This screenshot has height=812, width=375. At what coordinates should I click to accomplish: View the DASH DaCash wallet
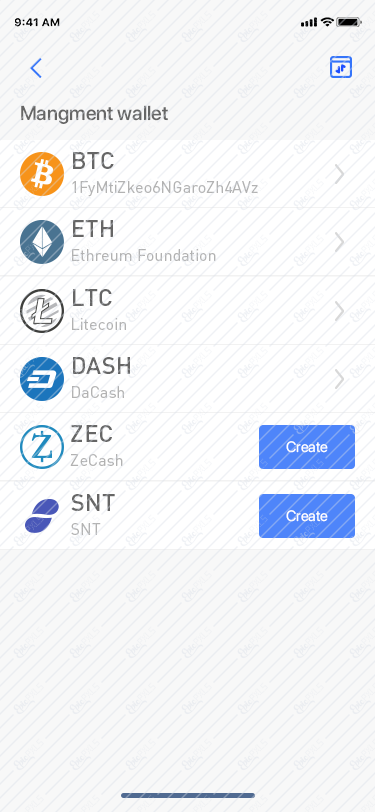click(x=188, y=379)
